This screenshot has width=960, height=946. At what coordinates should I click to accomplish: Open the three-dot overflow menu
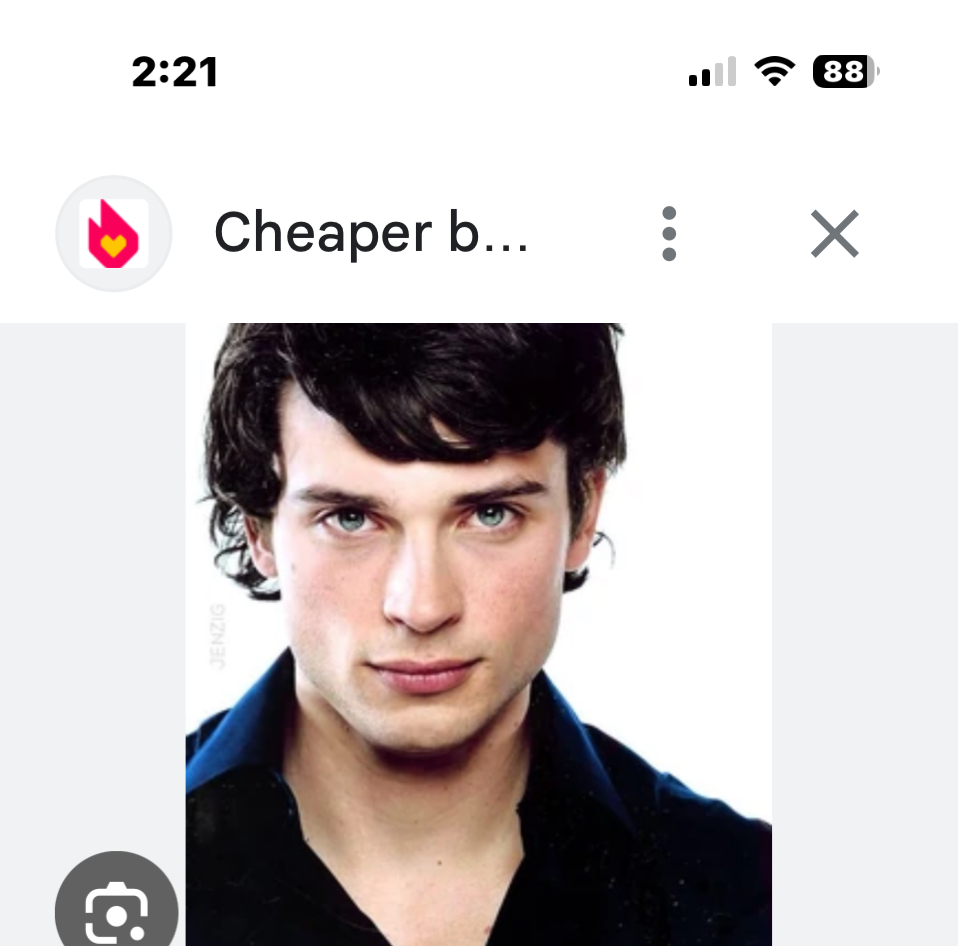pos(669,234)
